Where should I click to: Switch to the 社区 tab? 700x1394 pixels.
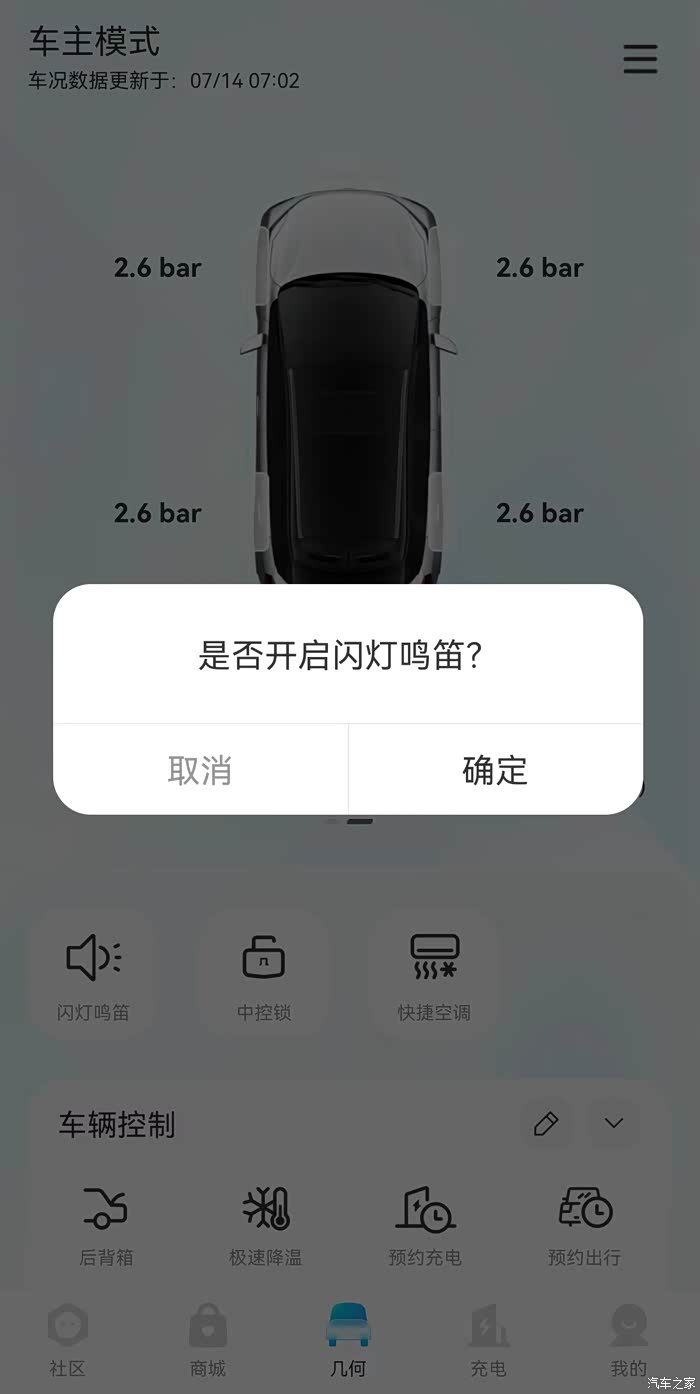pos(68,1340)
